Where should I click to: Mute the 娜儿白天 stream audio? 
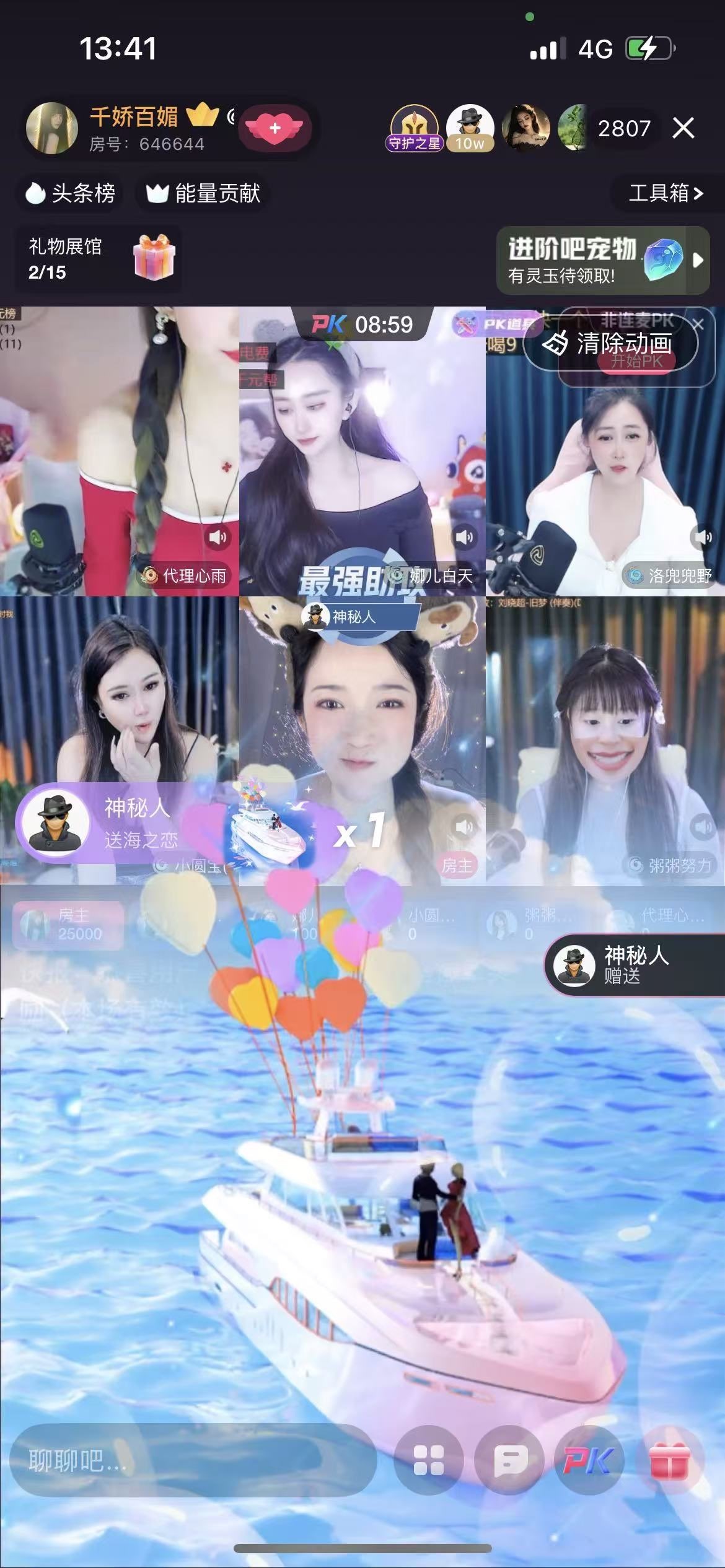pos(464,537)
